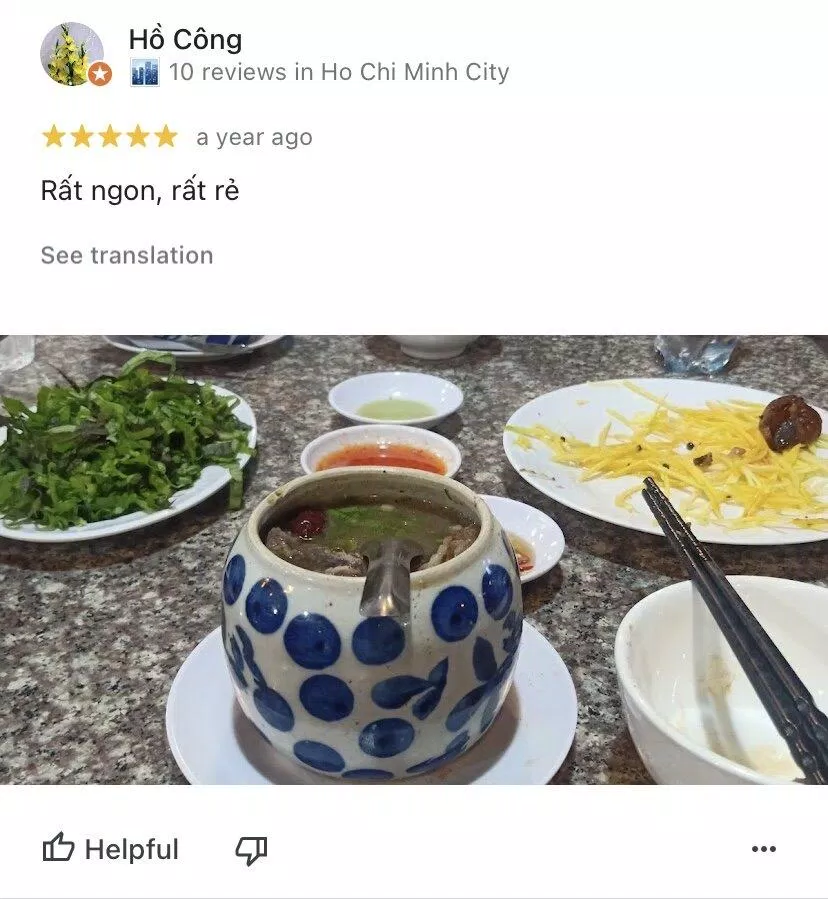
Task: Click the Helpful button text
Action: pos(134,849)
